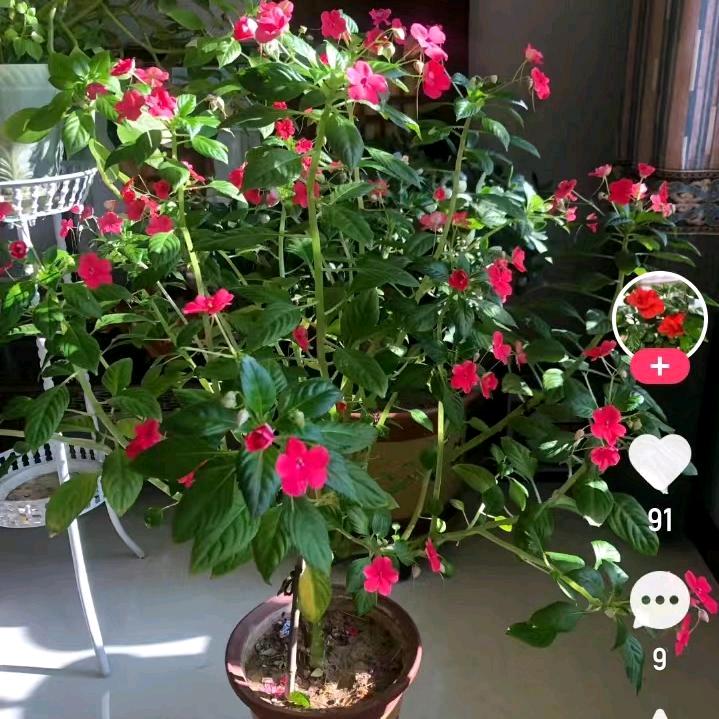The width and height of the screenshot is (719, 719).
Task: Like this video with the heart
Action: 659,462
